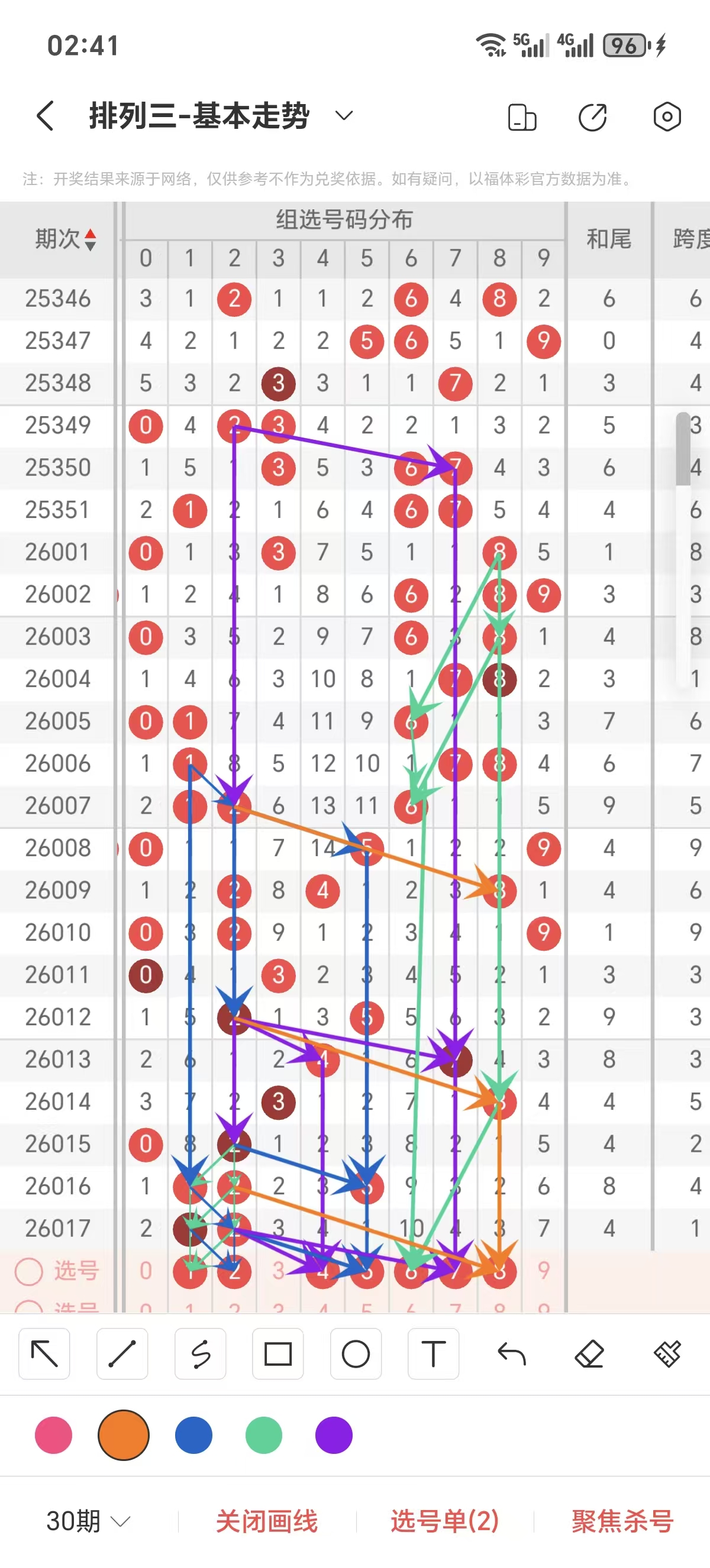Tap 关闭画线 to close drawing
Viewport: 710px width, 1568px height.
(x=267, y=1521)
